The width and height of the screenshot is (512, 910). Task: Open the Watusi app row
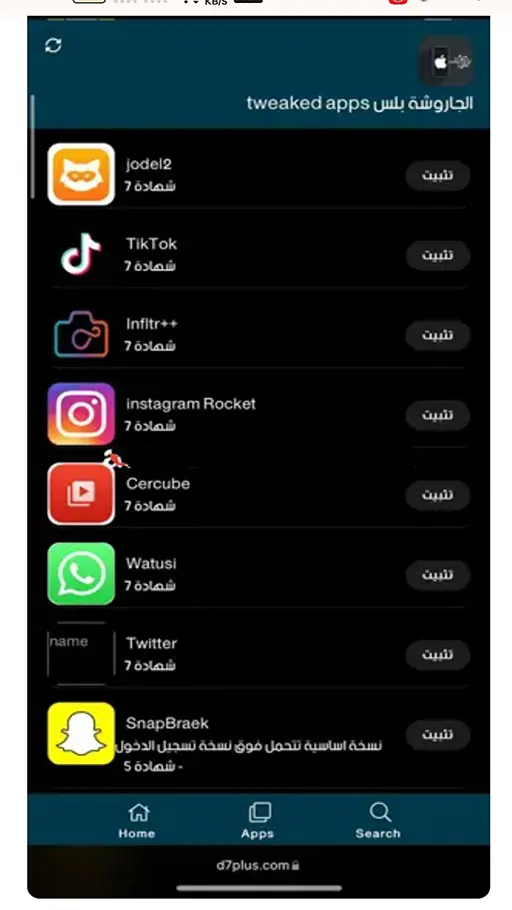point(258,575)
